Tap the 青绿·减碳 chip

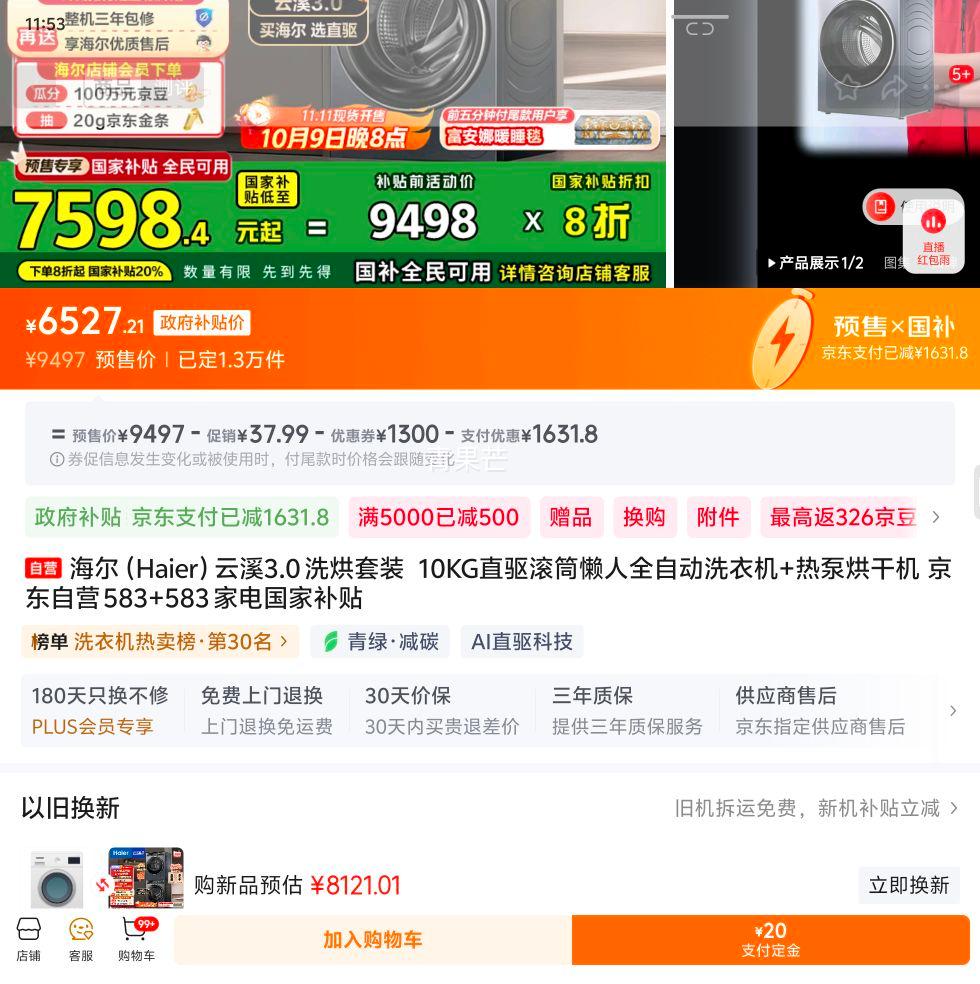tap(380, 642)
